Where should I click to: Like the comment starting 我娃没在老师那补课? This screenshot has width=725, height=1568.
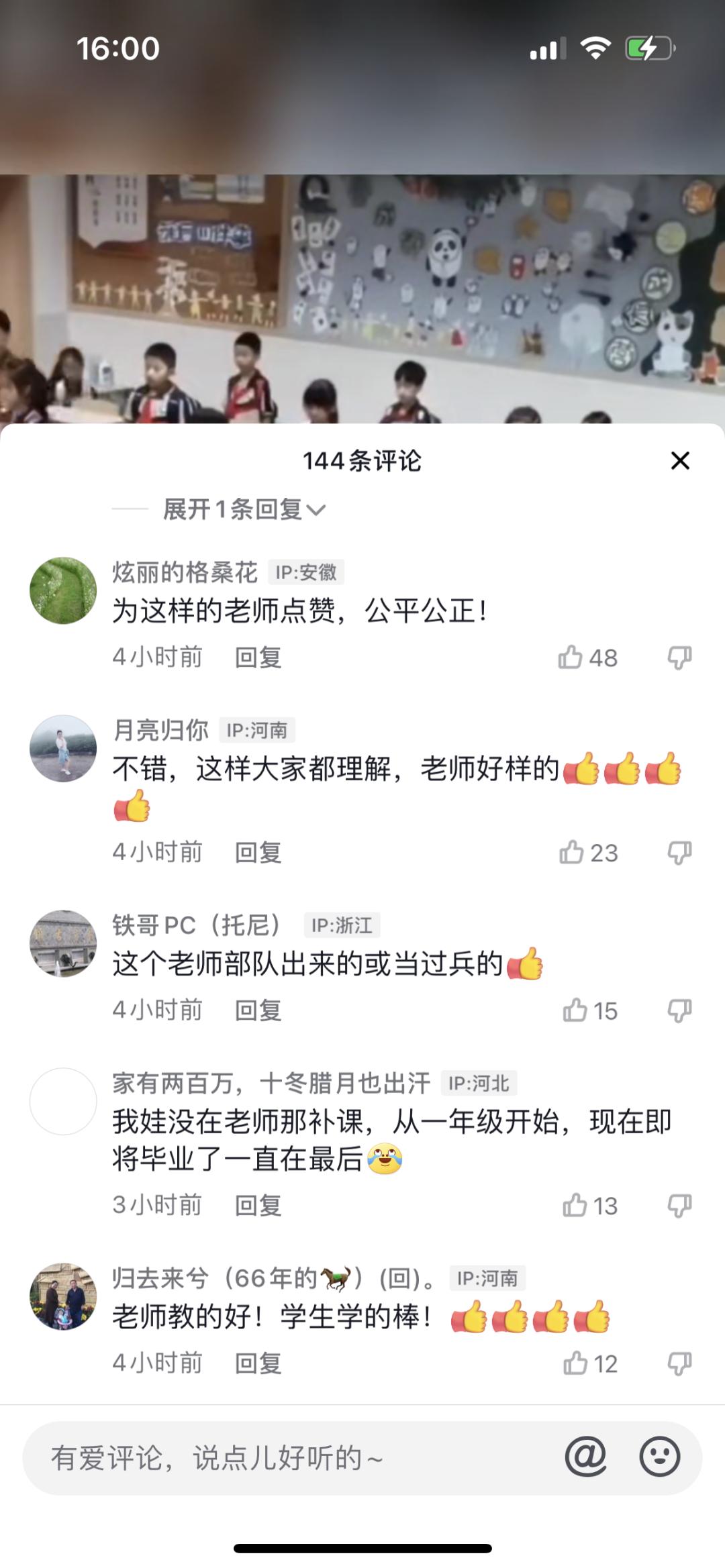pos(575,1206)
